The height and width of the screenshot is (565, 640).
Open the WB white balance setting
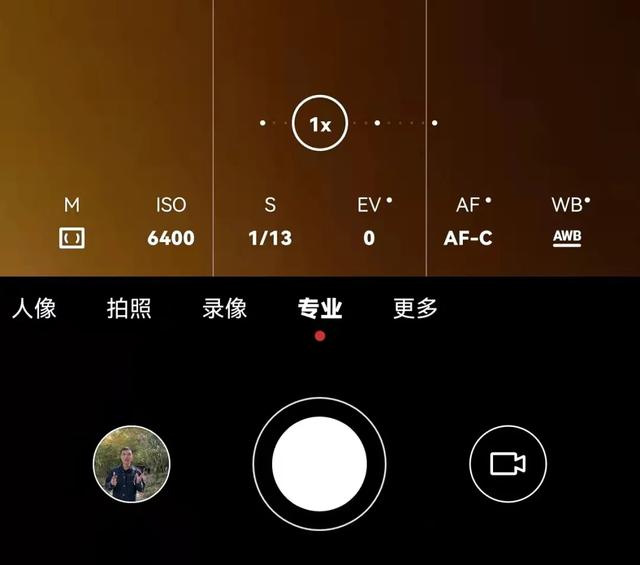click(567, 223)
